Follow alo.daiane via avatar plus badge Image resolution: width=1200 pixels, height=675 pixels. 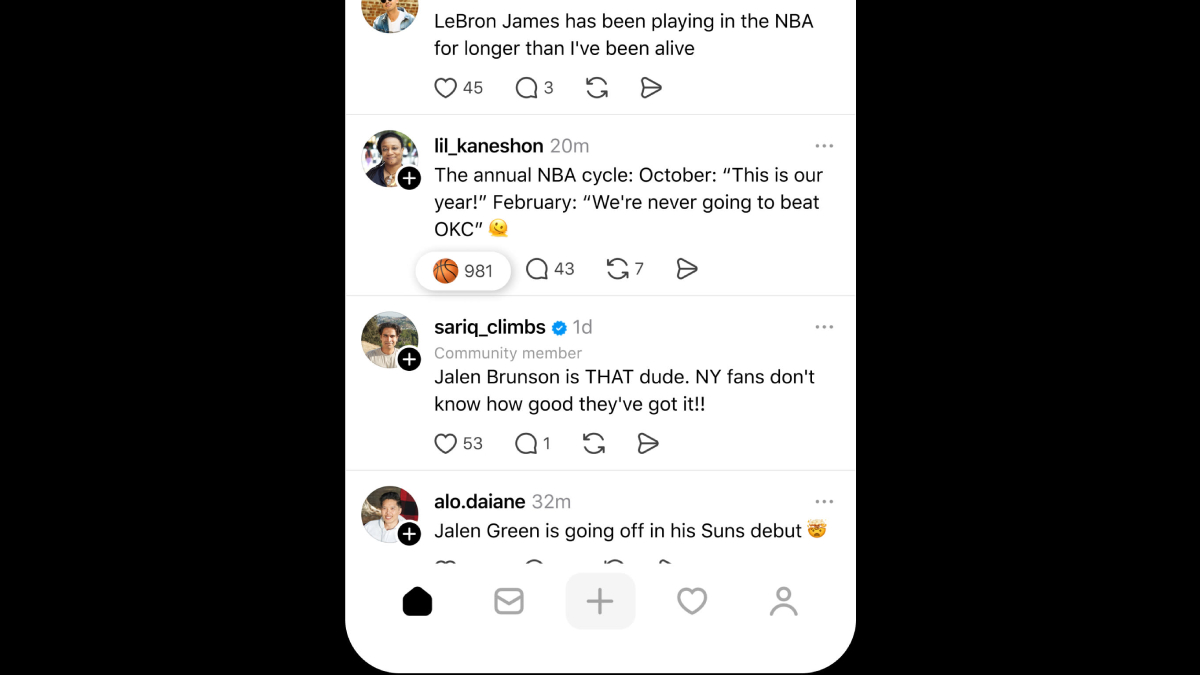(409, 534)
